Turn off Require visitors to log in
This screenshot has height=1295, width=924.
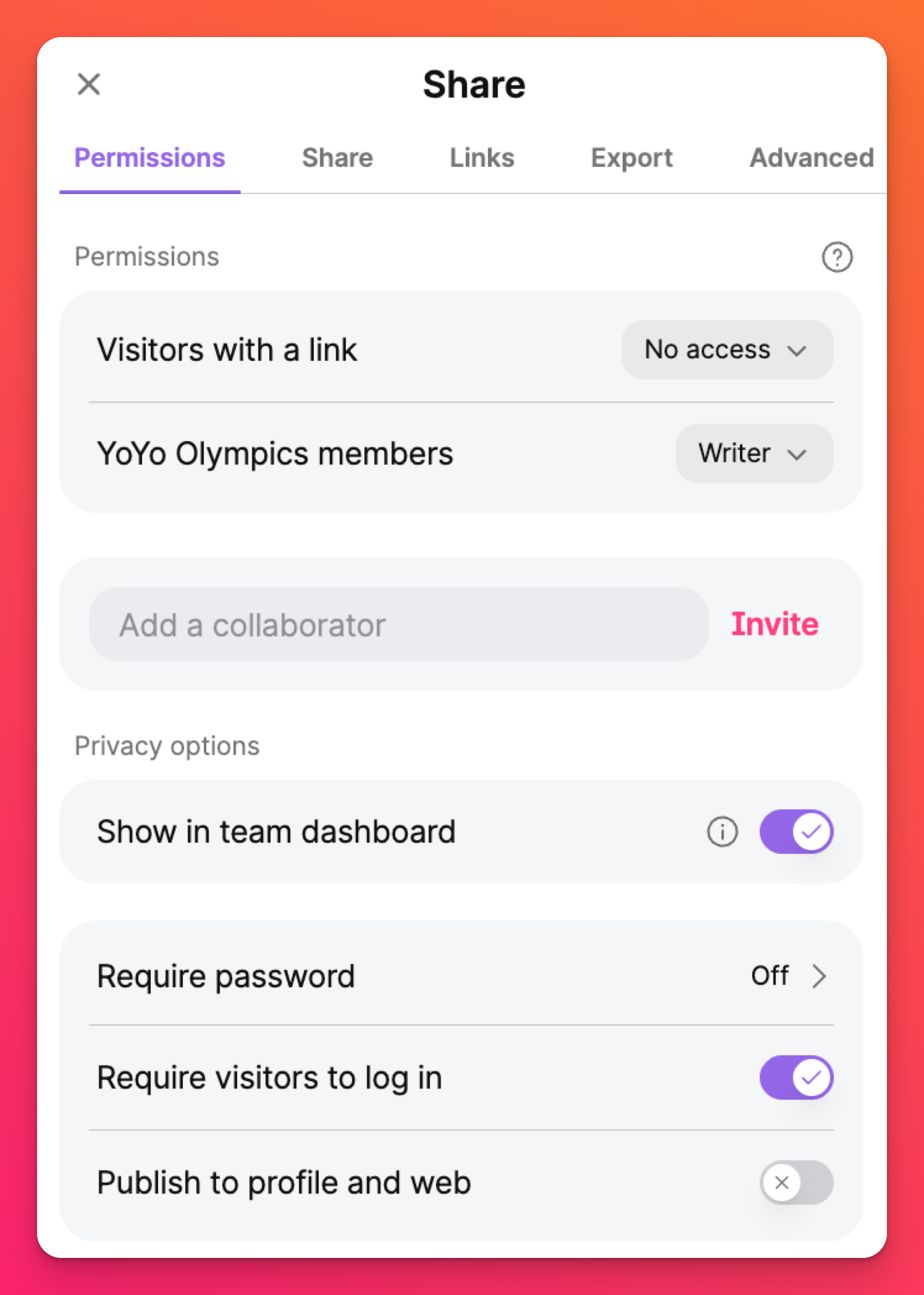pyautogui.click(x=796, y=1078)
